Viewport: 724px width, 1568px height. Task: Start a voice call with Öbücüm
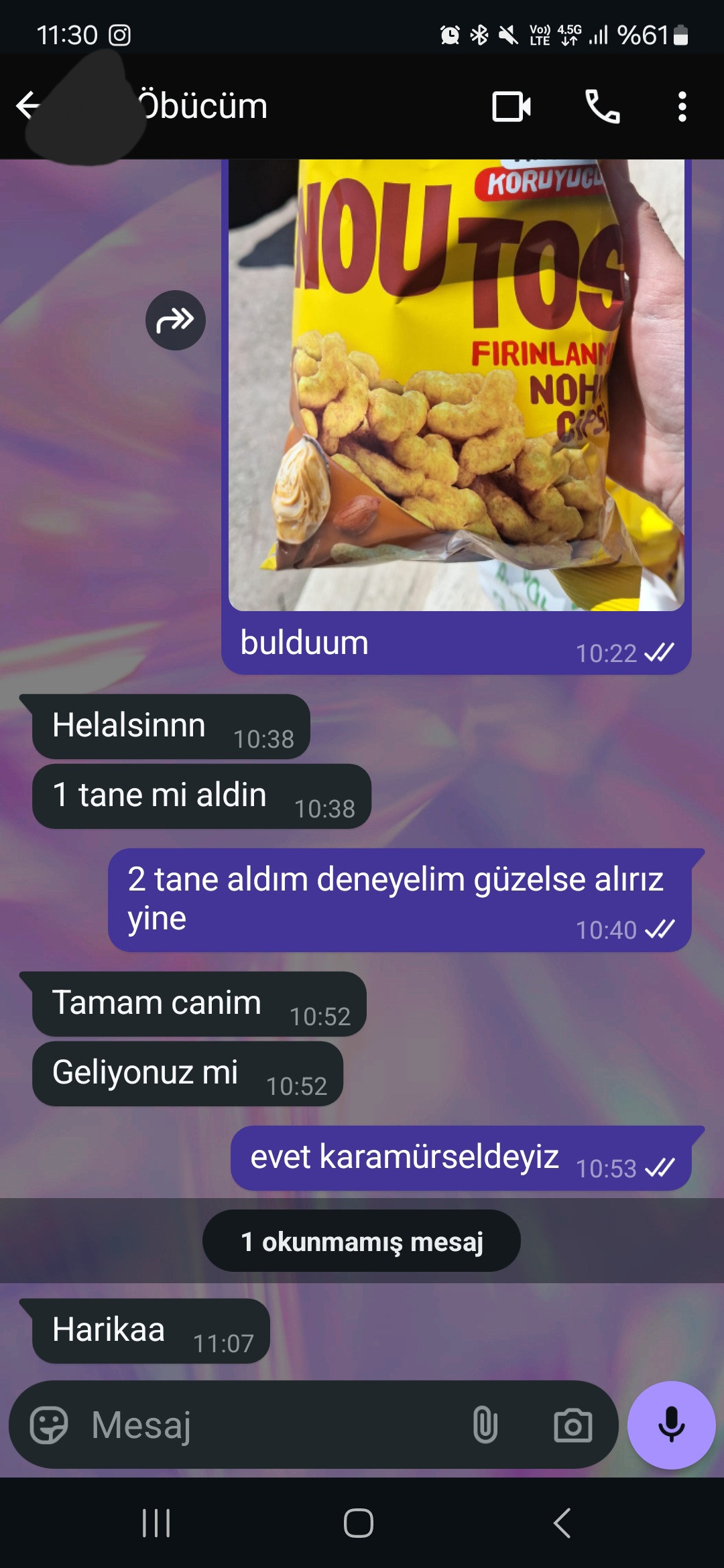click(x=602, y=107)
